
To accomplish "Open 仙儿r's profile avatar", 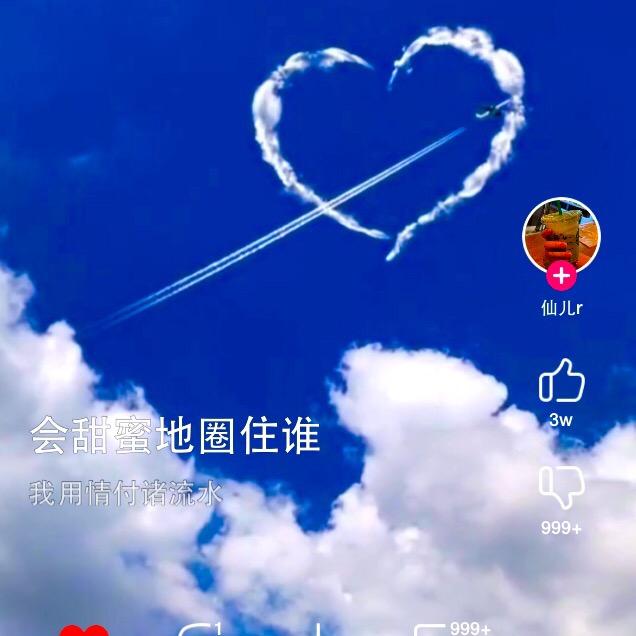I will [561, 234].
